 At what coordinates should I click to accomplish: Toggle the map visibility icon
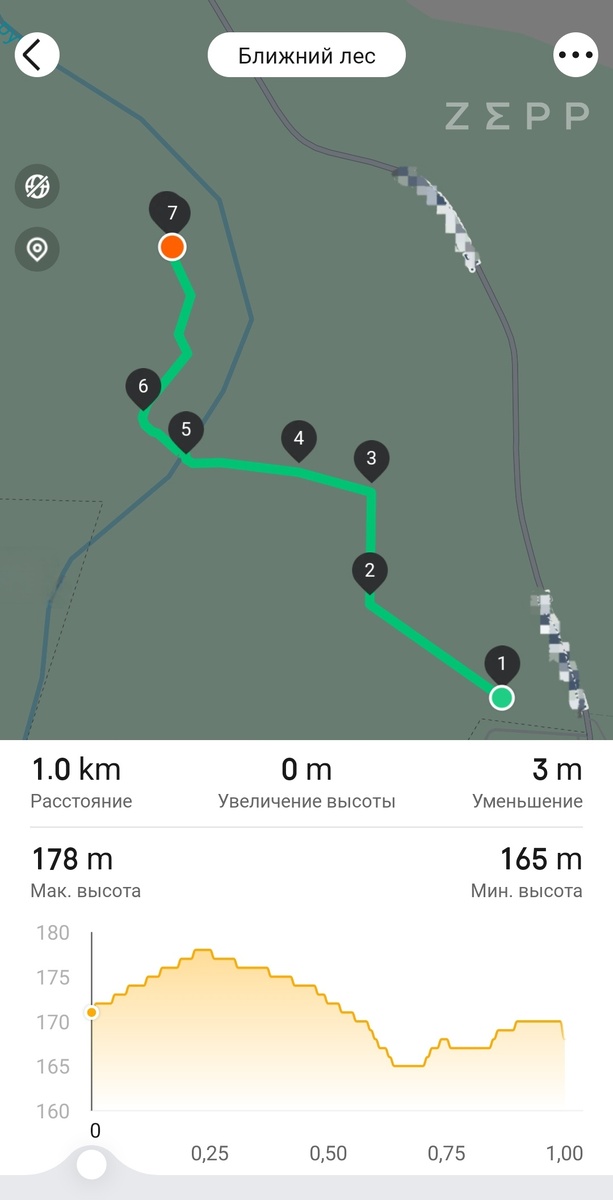[x=37, y=186]
